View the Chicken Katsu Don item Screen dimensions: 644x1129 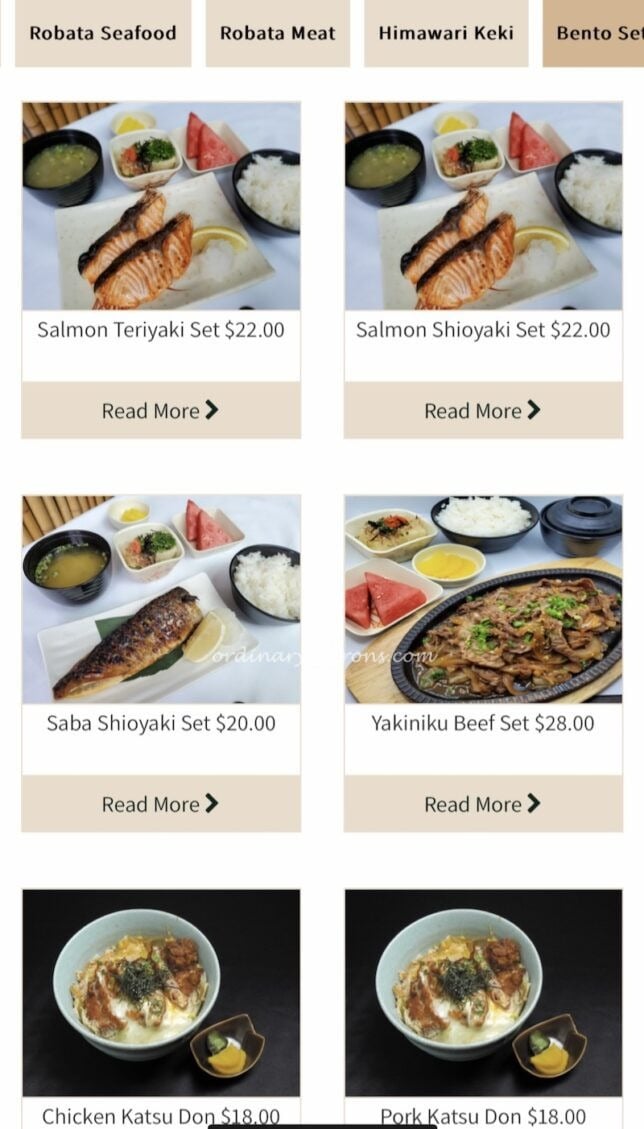(x=161, y=992)
